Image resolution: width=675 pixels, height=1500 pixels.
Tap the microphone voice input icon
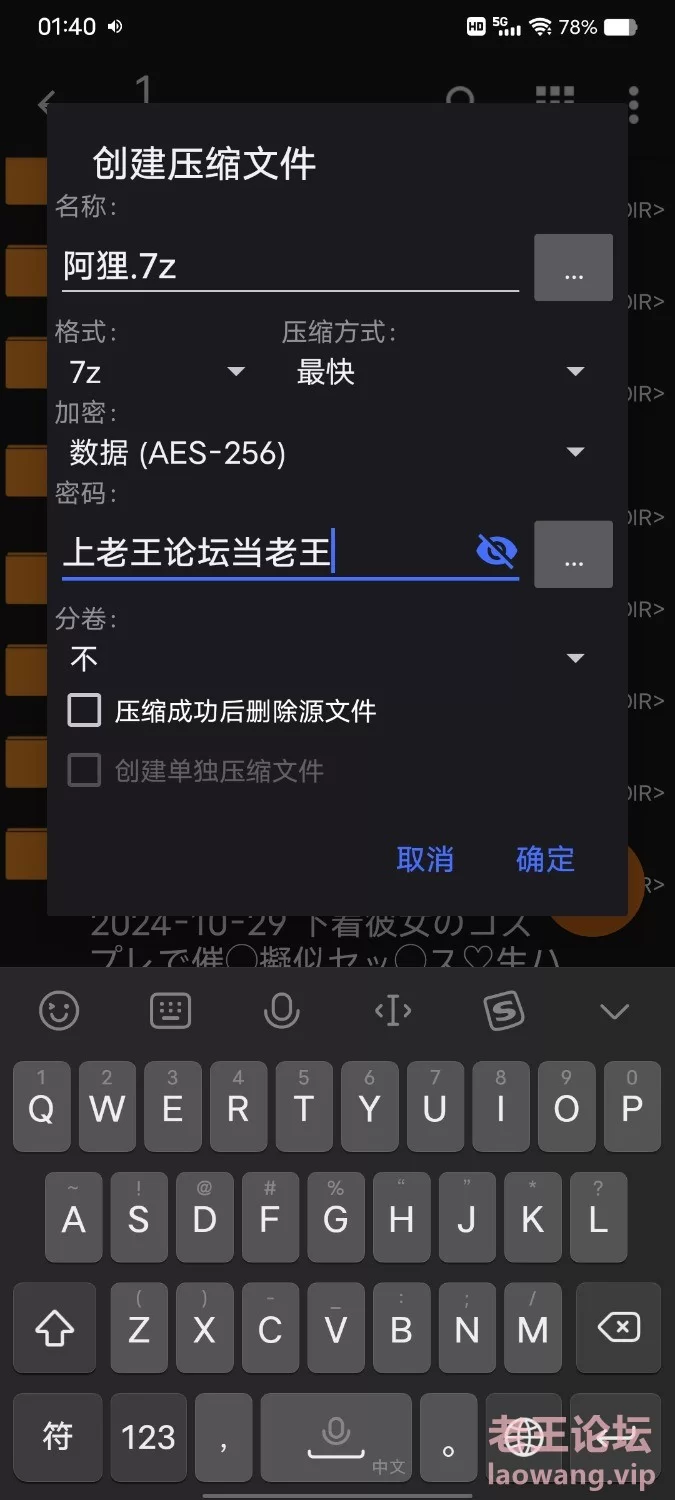tap(281, 1011)
